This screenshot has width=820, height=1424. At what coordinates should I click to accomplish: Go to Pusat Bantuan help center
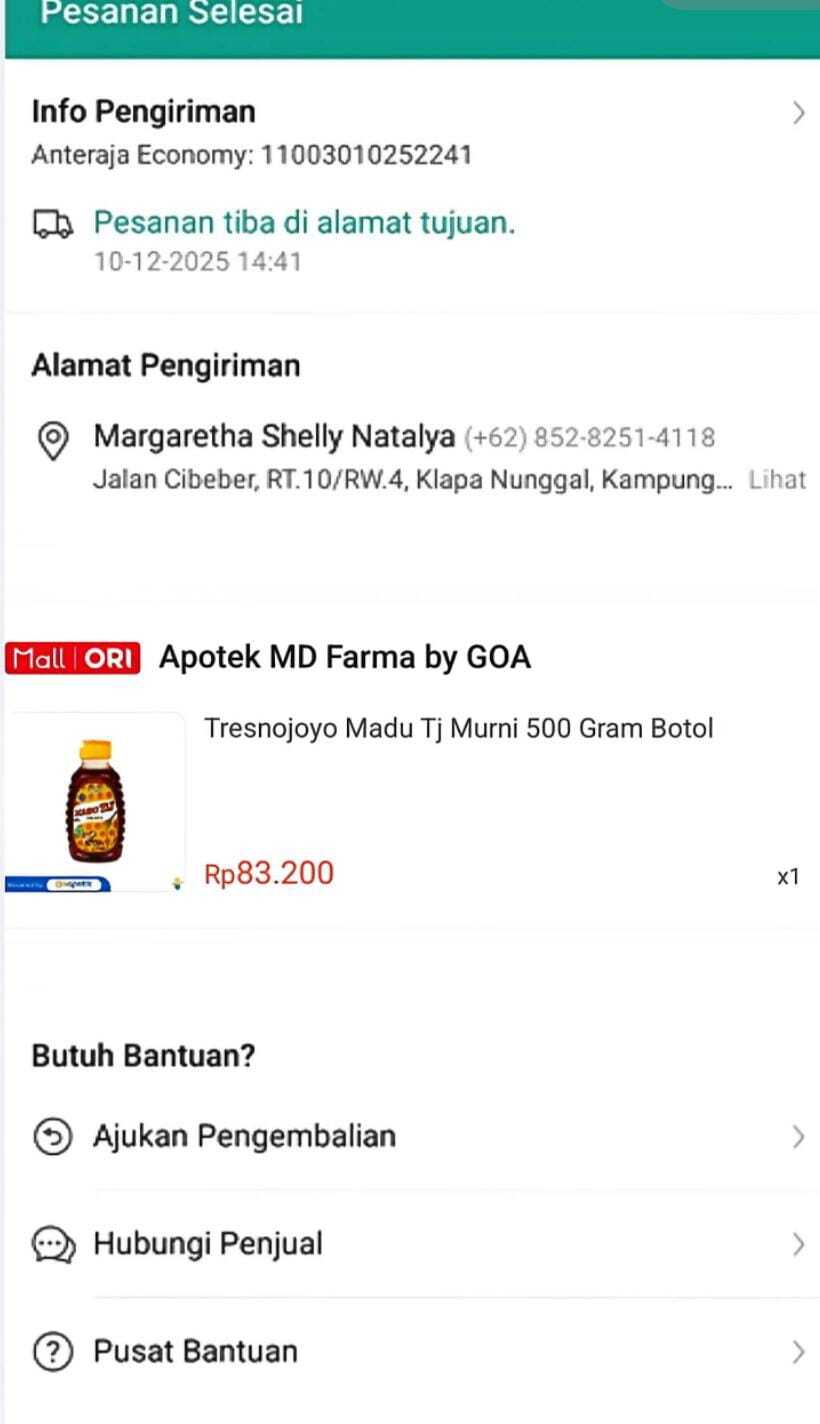click(195, 1352)
